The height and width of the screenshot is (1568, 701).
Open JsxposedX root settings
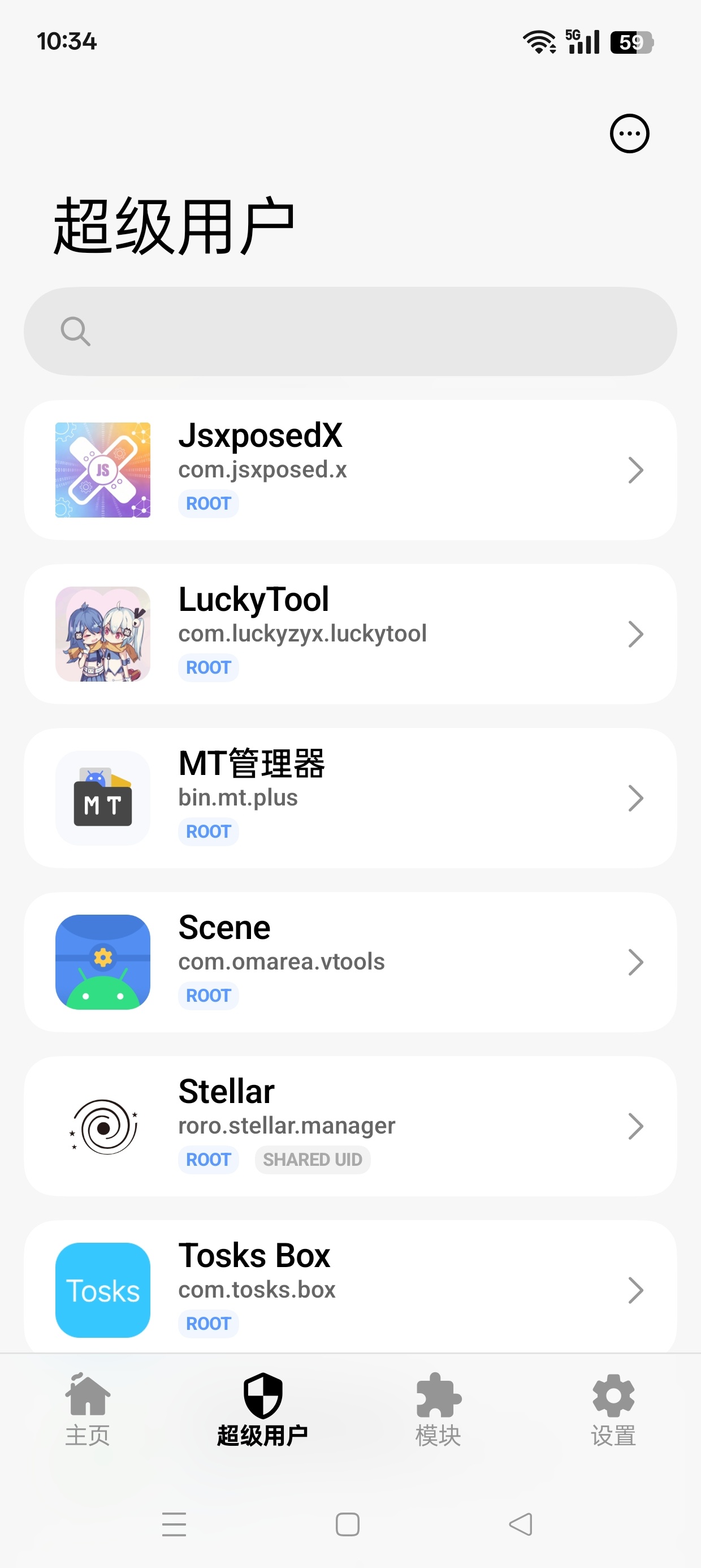350,470
